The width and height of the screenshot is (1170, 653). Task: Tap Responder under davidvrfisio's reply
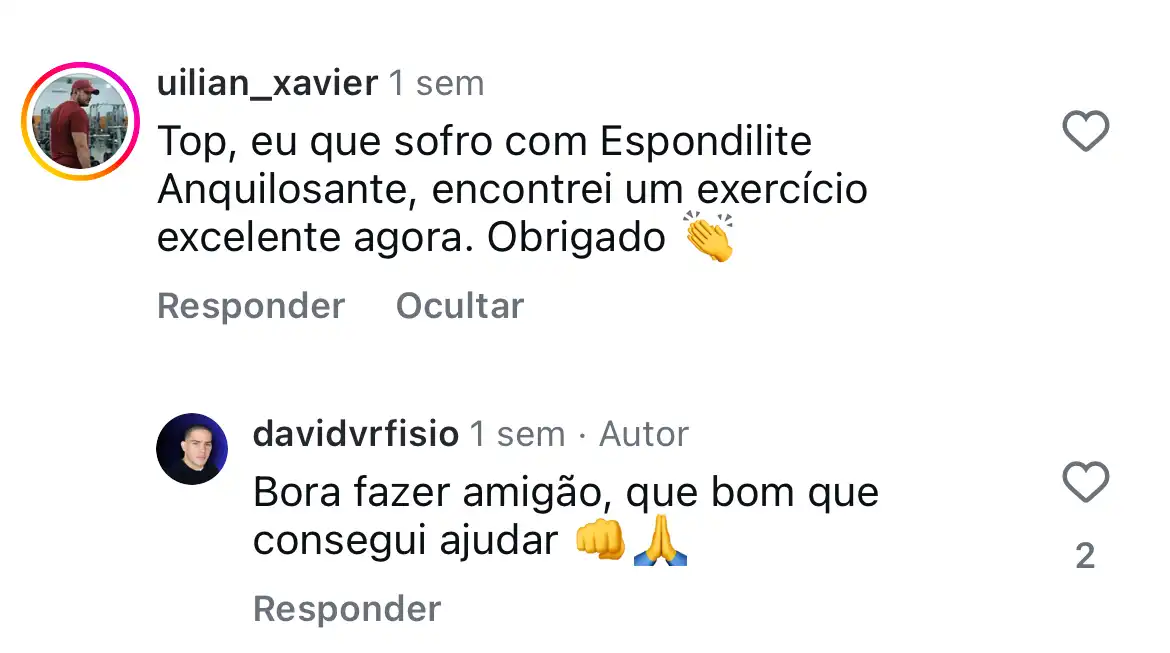pyautogui.click(x=347, y=609)
